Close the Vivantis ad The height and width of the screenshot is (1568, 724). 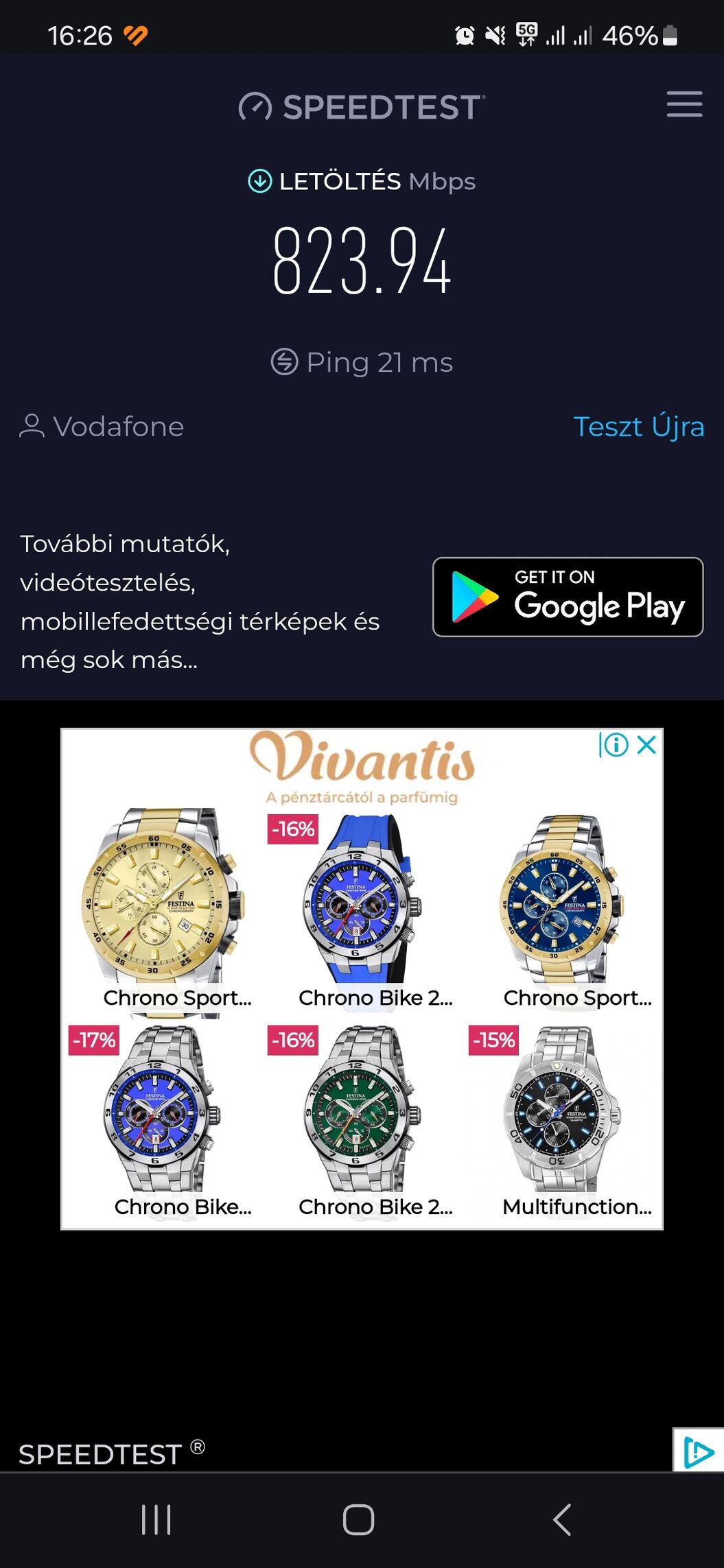(646, 745)
